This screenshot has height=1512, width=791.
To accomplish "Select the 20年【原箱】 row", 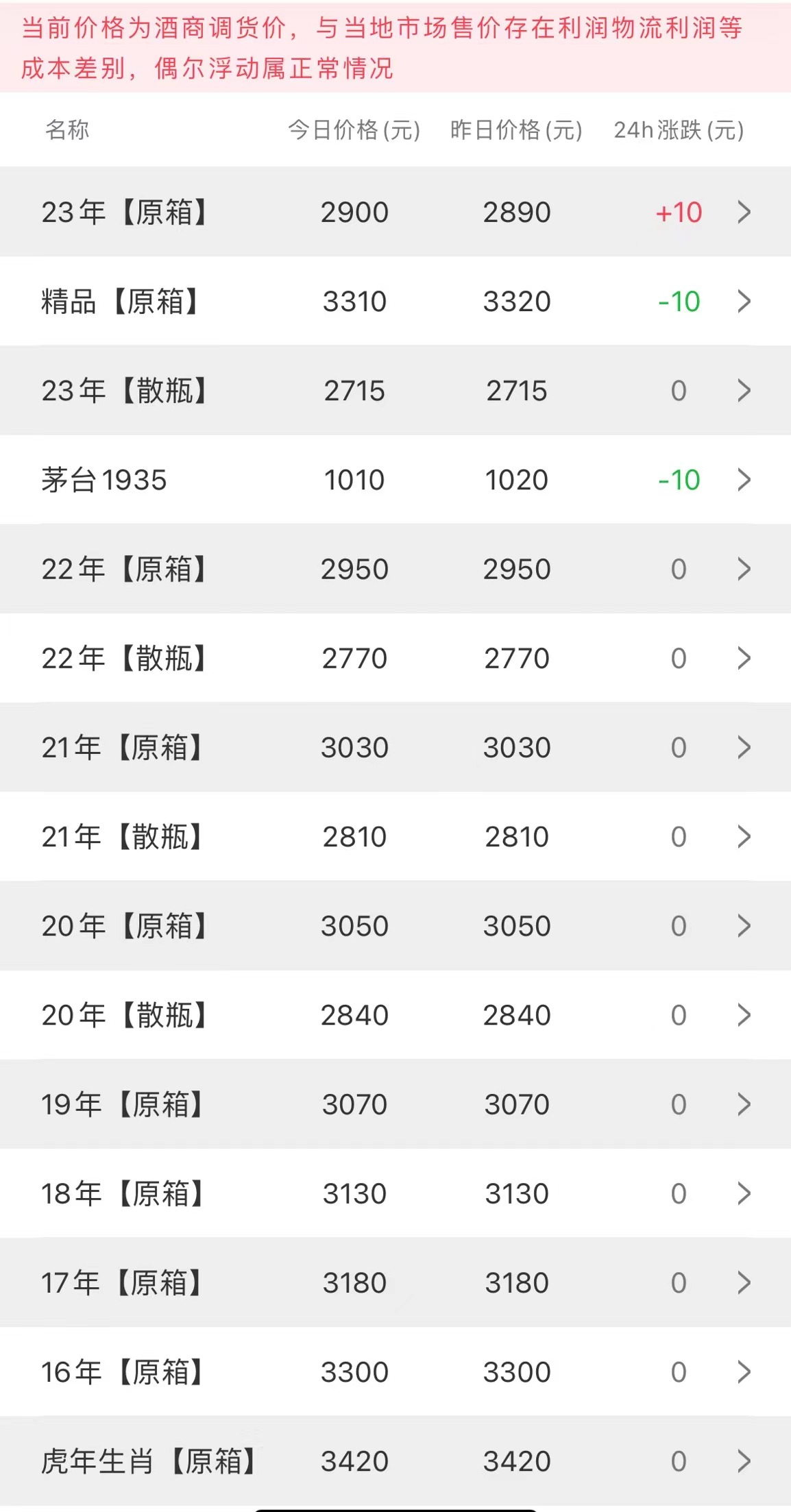I will coord(395,925).
